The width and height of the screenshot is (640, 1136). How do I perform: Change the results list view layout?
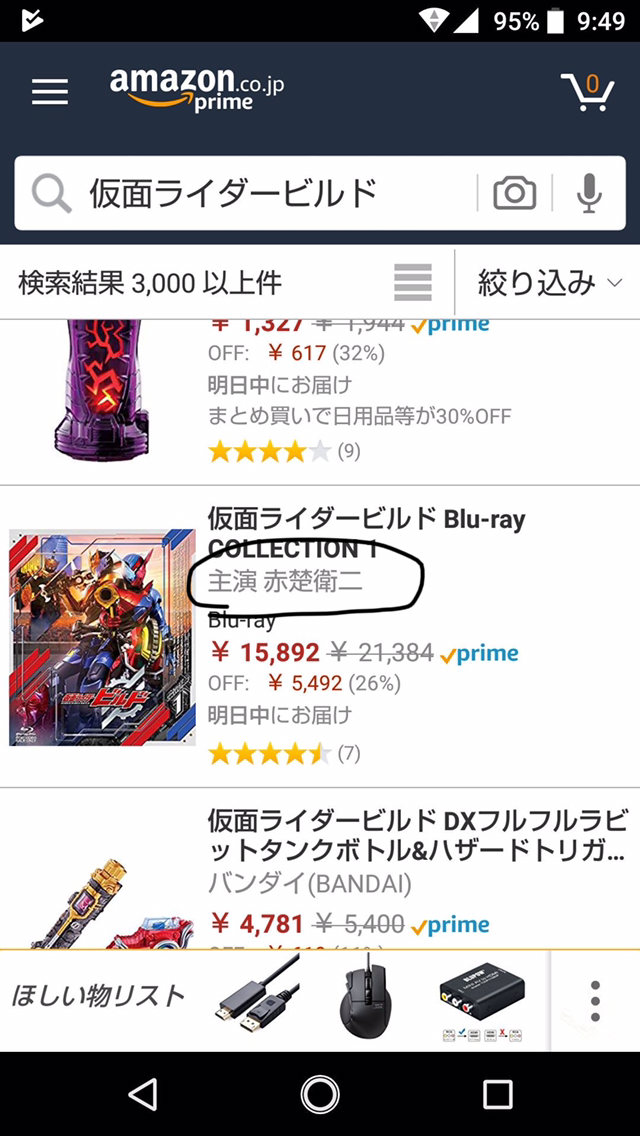tap(413, 283)
